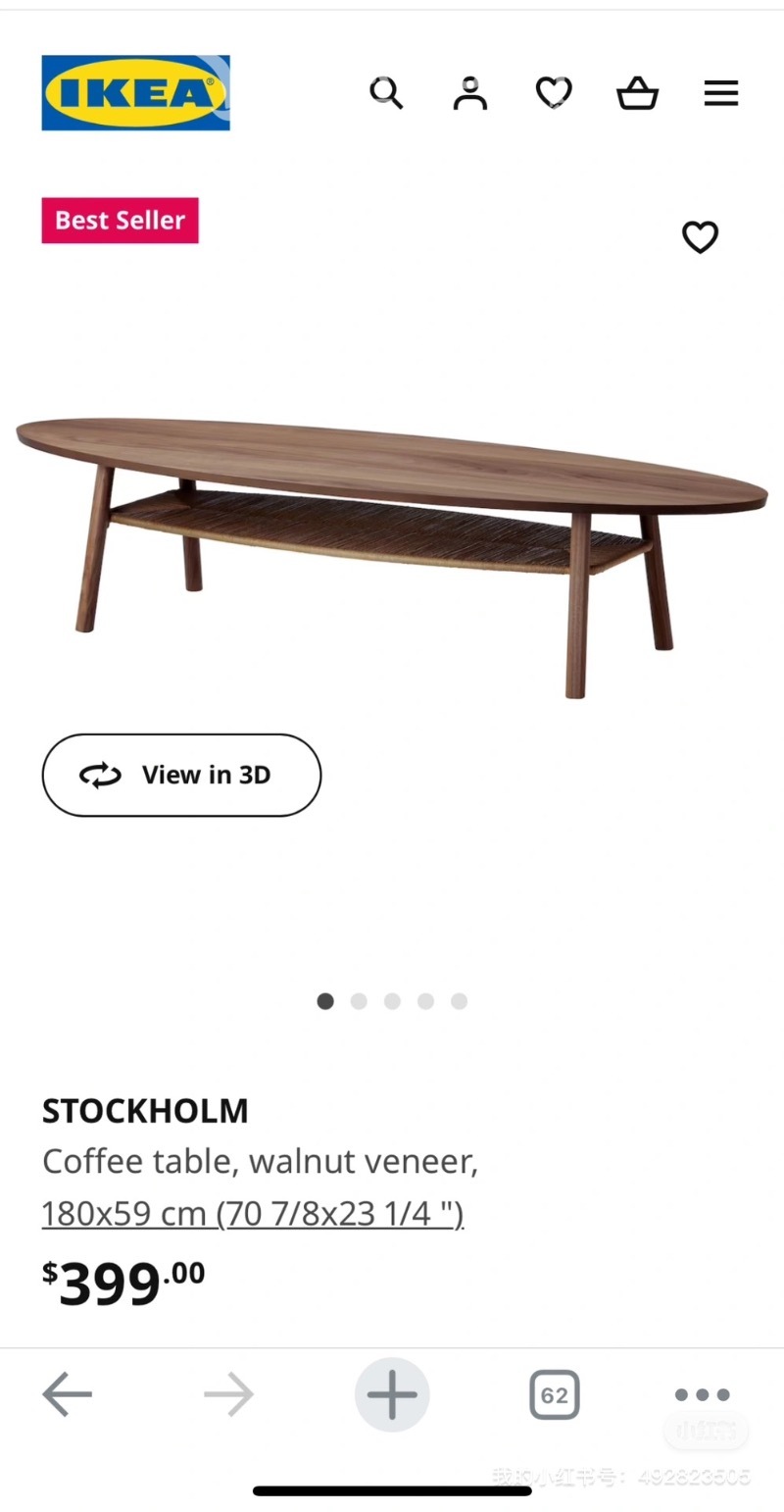Image resolution: width=784 pixels, height=1512 pixels.
Task: Open the 180x59 cm measurements link
Action: pos(252,1214)
